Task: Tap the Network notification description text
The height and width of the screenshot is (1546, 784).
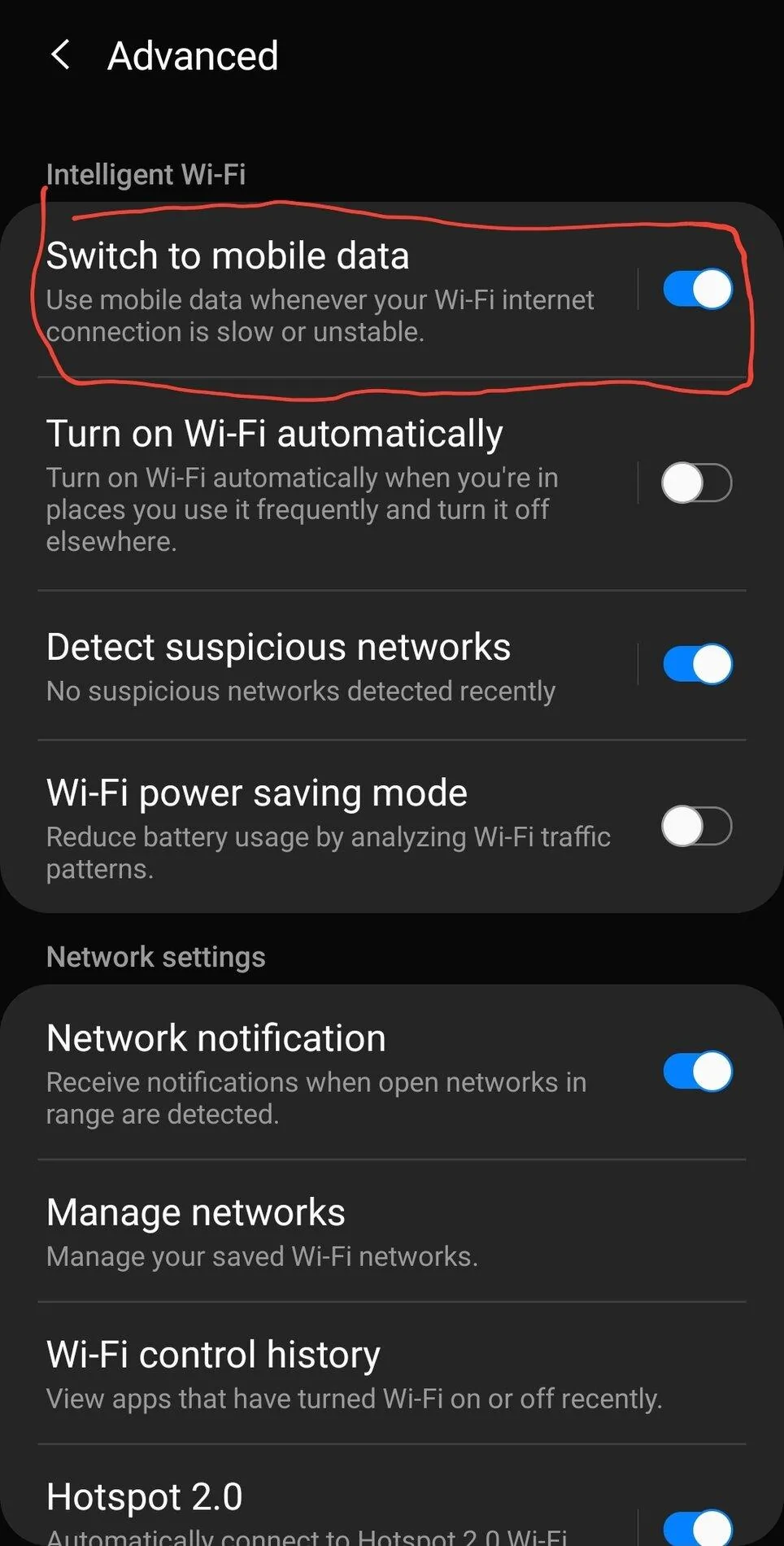Action: (x=316, y=1097)
